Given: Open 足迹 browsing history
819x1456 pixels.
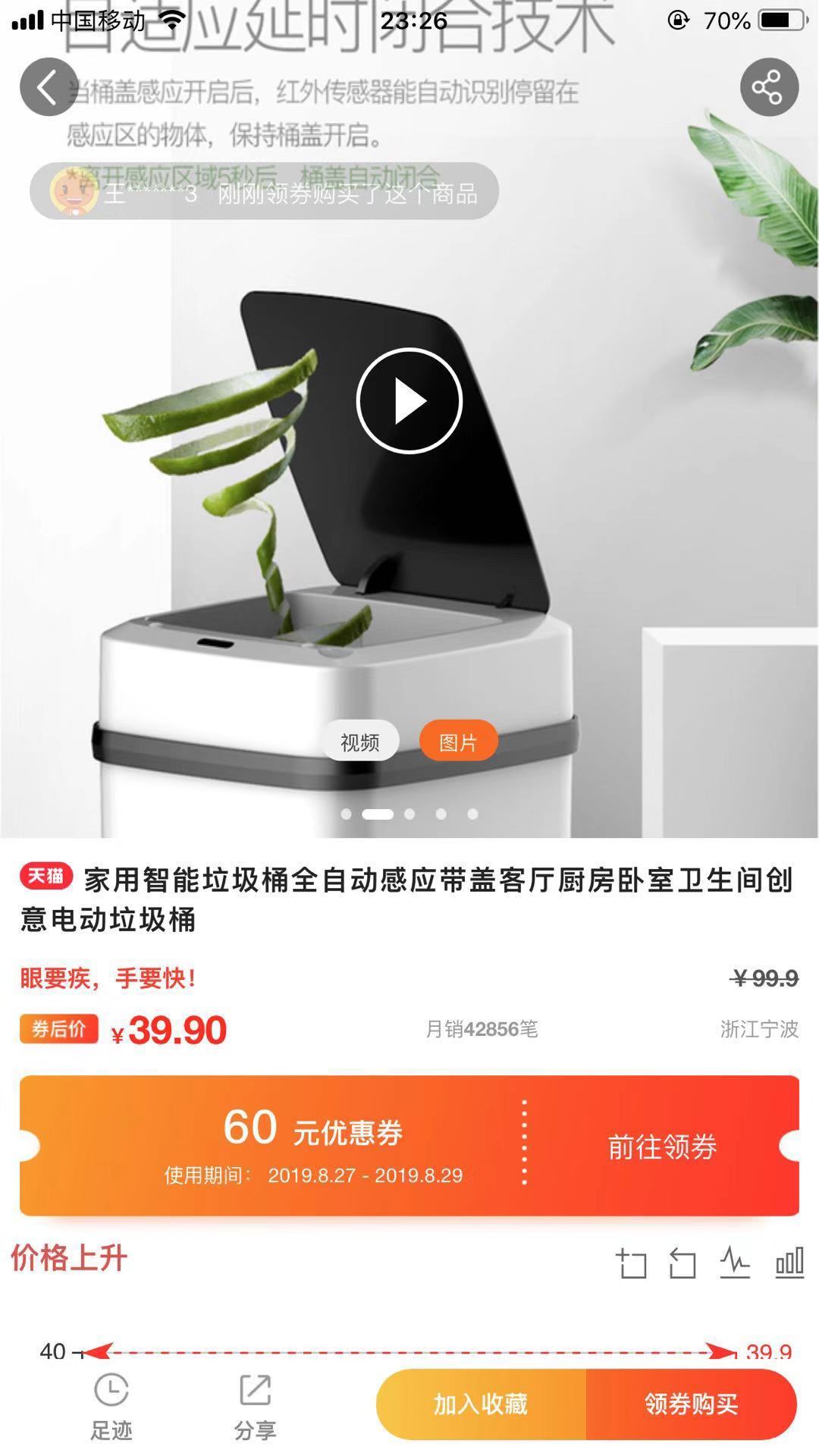Looking at the screenshot, I should (x=111, y=1407).
